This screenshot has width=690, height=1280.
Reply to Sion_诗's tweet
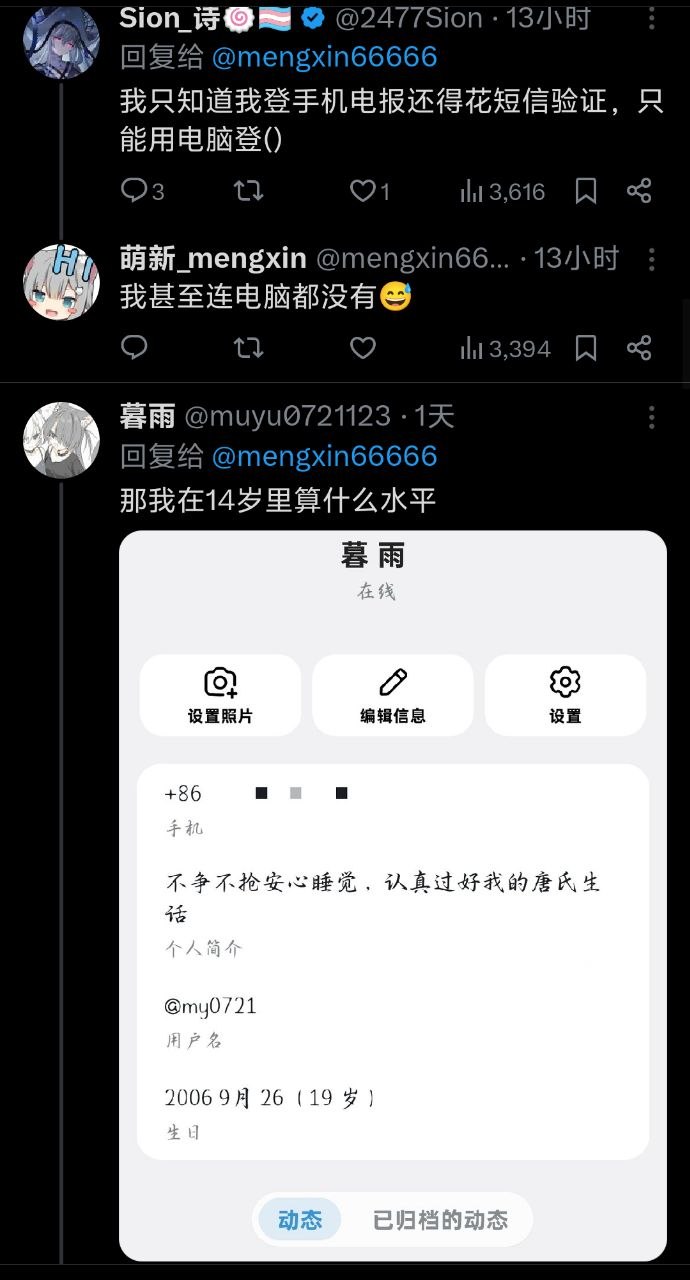[142, 190]
